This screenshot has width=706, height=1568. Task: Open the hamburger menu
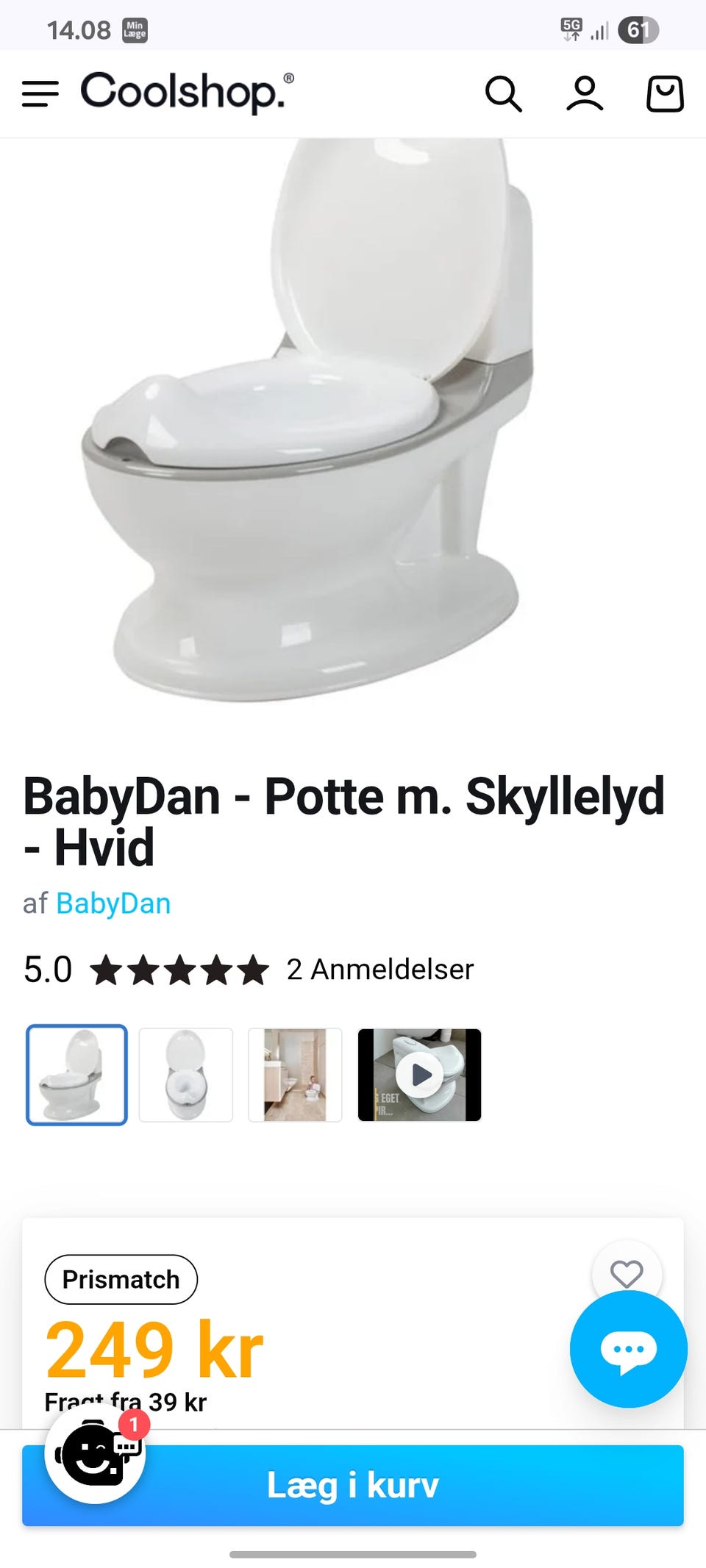40,94
